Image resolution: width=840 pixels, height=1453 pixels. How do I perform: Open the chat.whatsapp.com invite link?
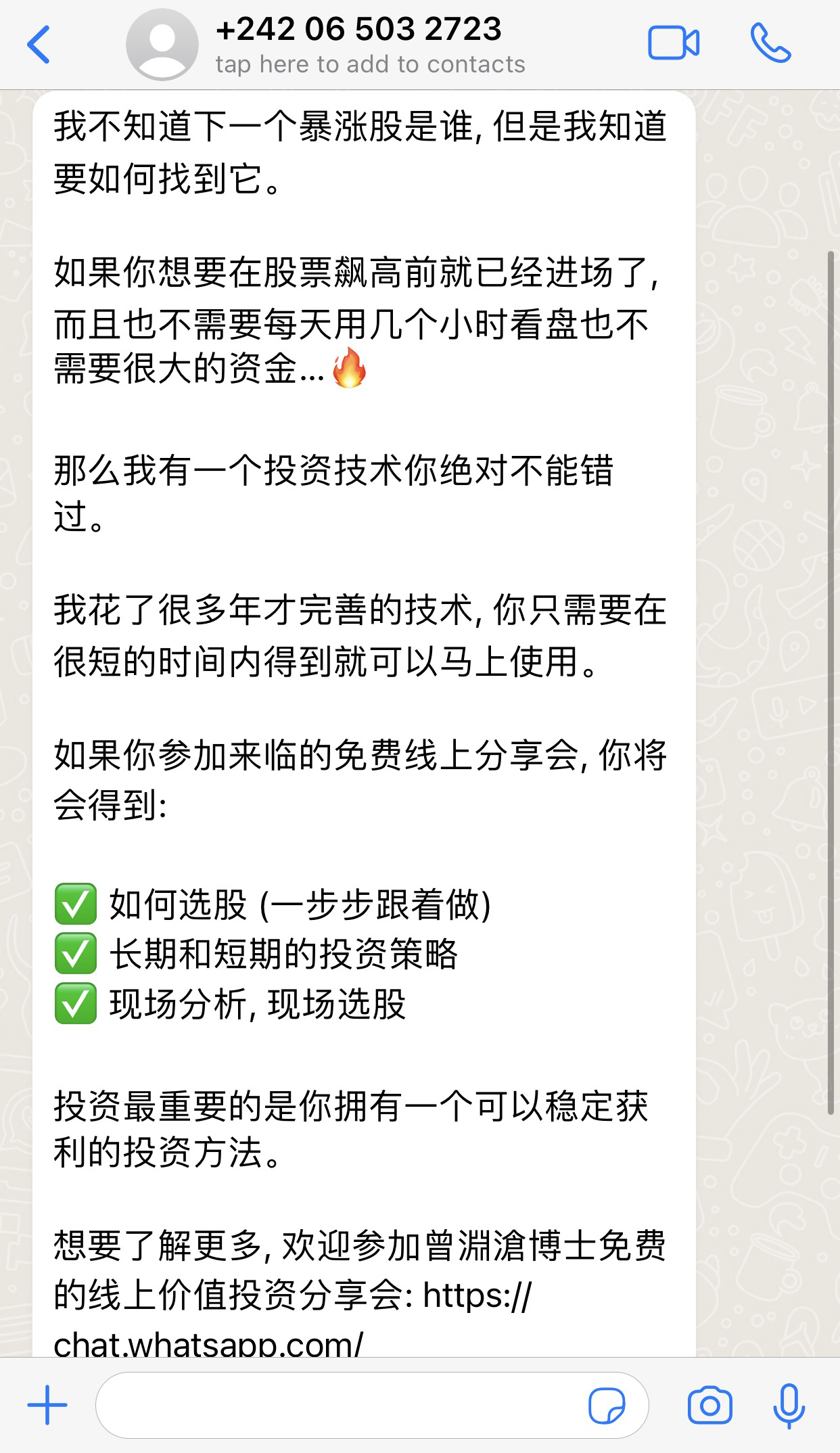click(292, 1319)
